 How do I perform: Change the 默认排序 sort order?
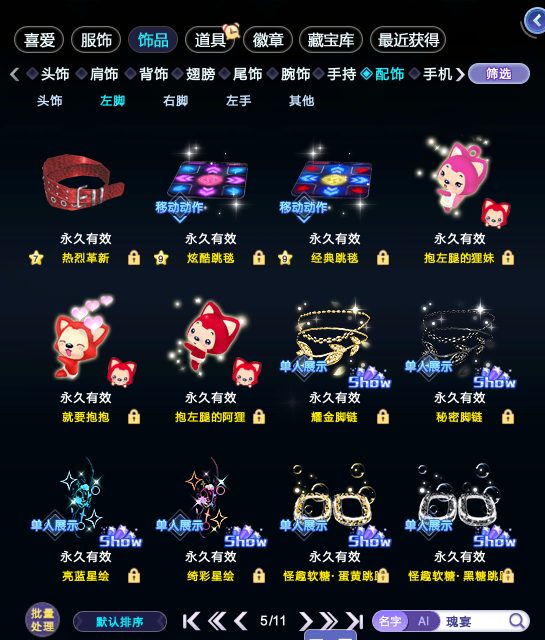pos(120,622)
